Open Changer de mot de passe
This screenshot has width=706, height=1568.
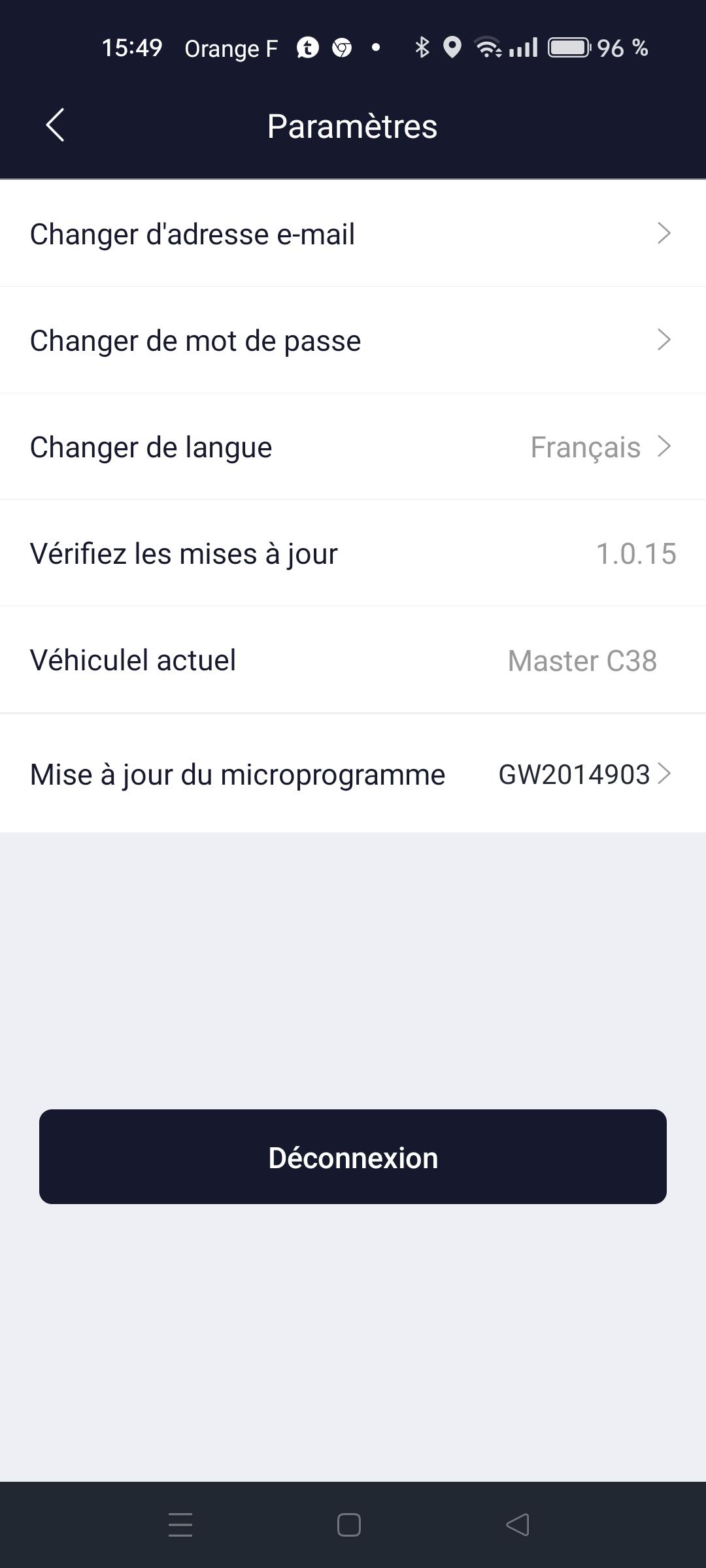[353, 340]
